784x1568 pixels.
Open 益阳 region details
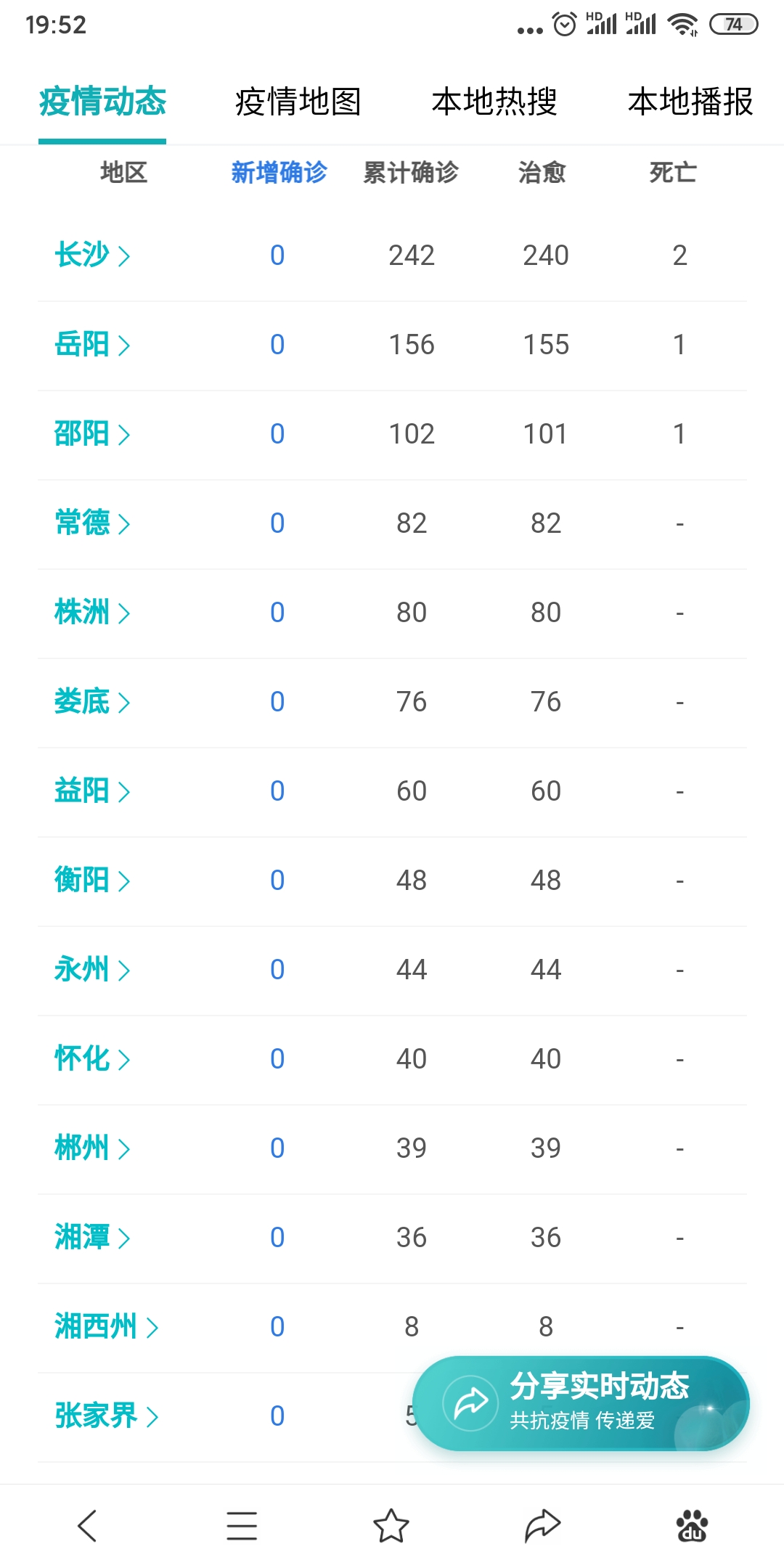(91, 791)
